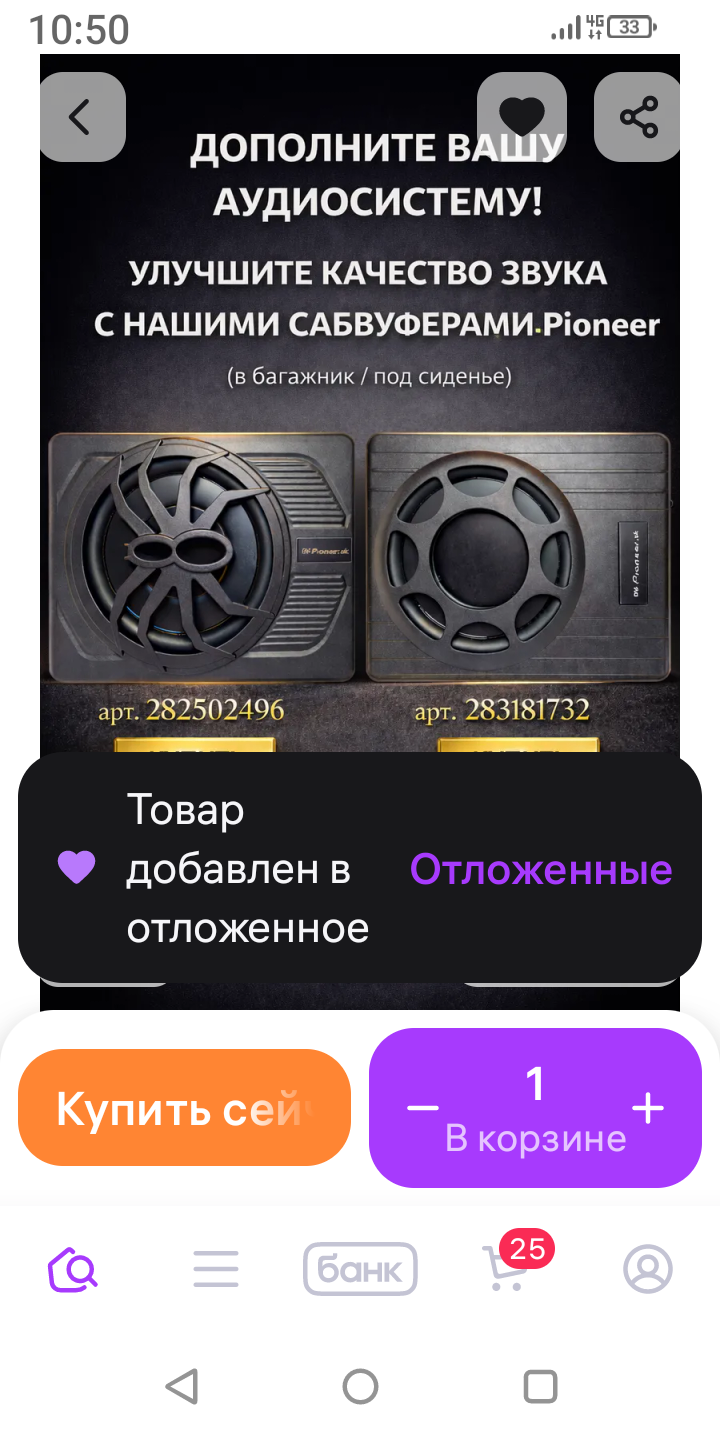720x1440 pixels.
Task: Tap the Купить сейчас button
Action: tap(185, 1108)
